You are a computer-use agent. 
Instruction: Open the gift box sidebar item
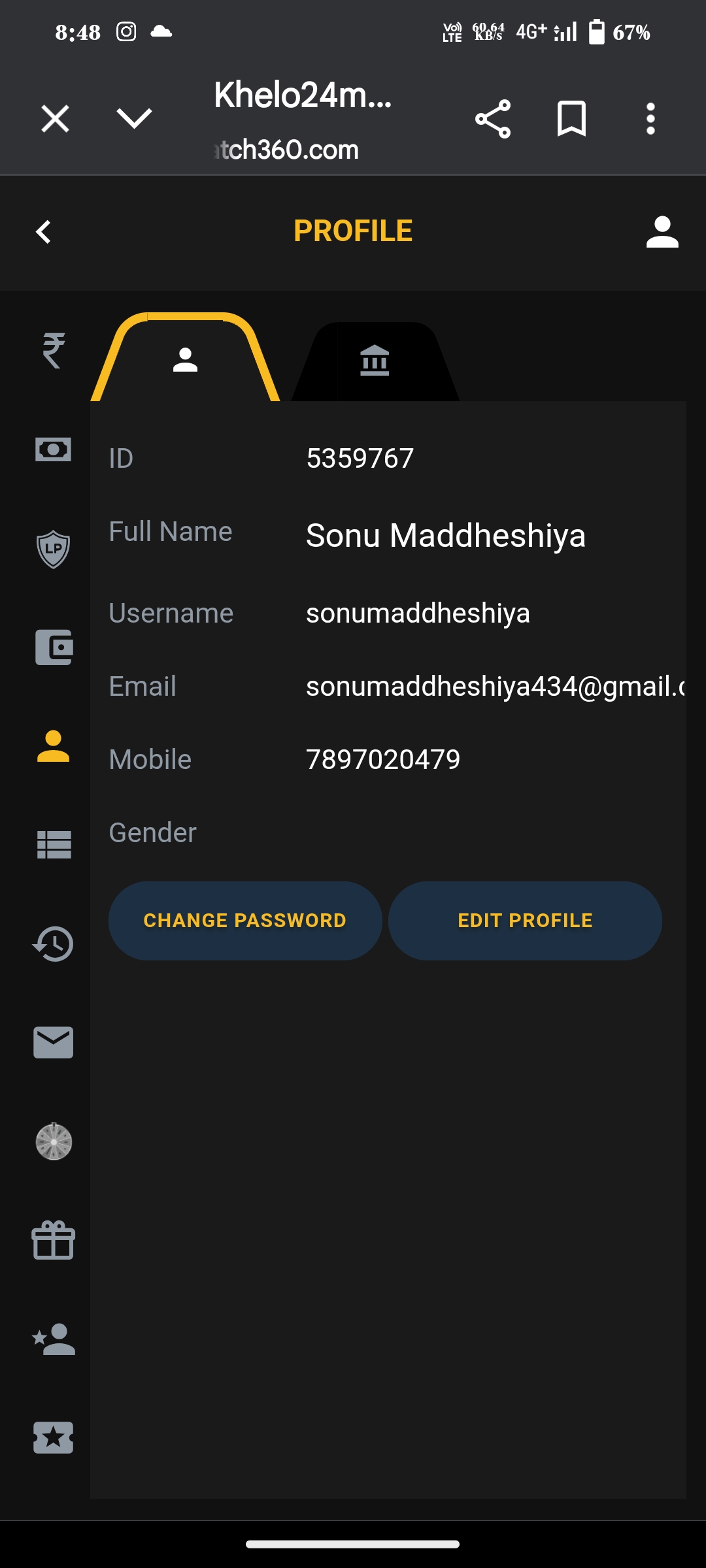tap(54, 1240)
